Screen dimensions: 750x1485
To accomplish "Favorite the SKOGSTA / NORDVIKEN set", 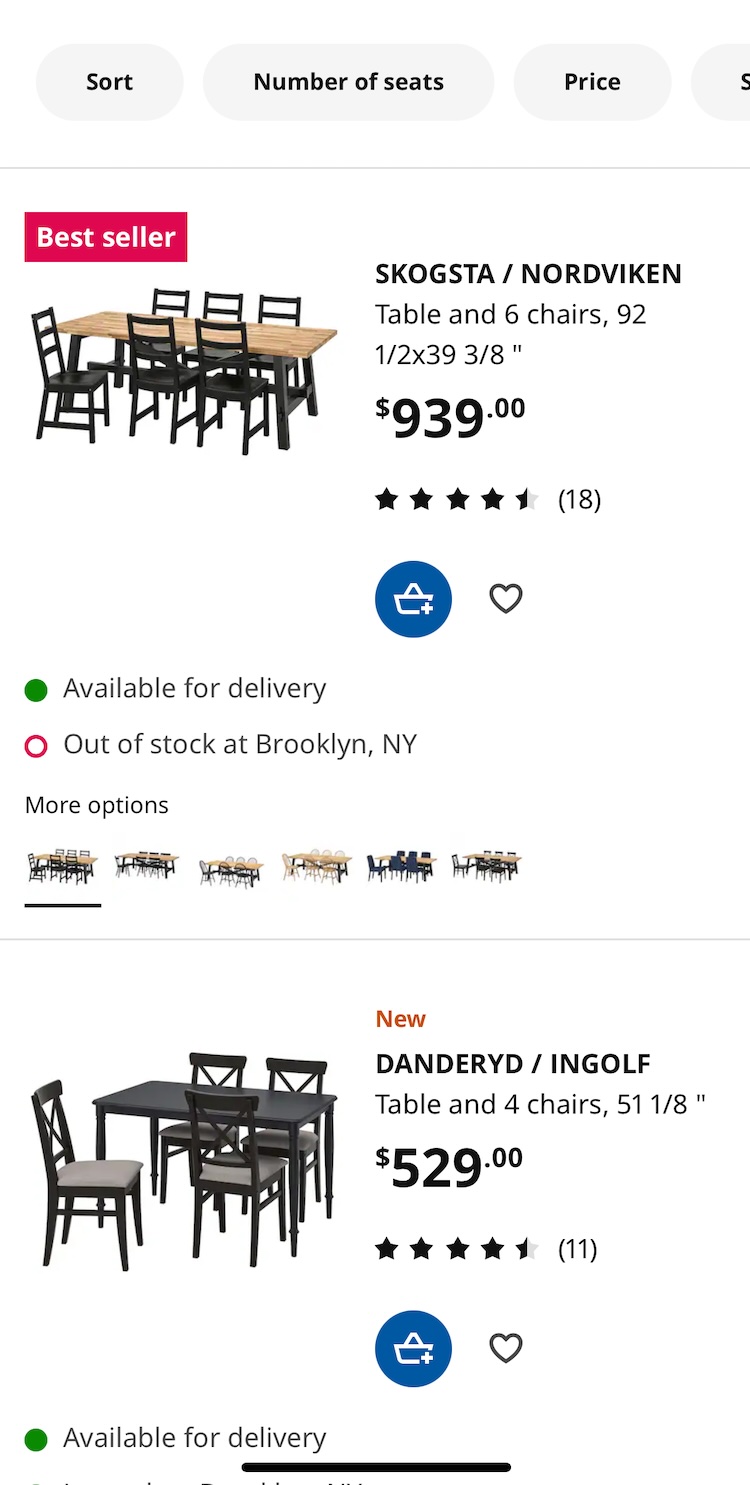I will 506,599.
